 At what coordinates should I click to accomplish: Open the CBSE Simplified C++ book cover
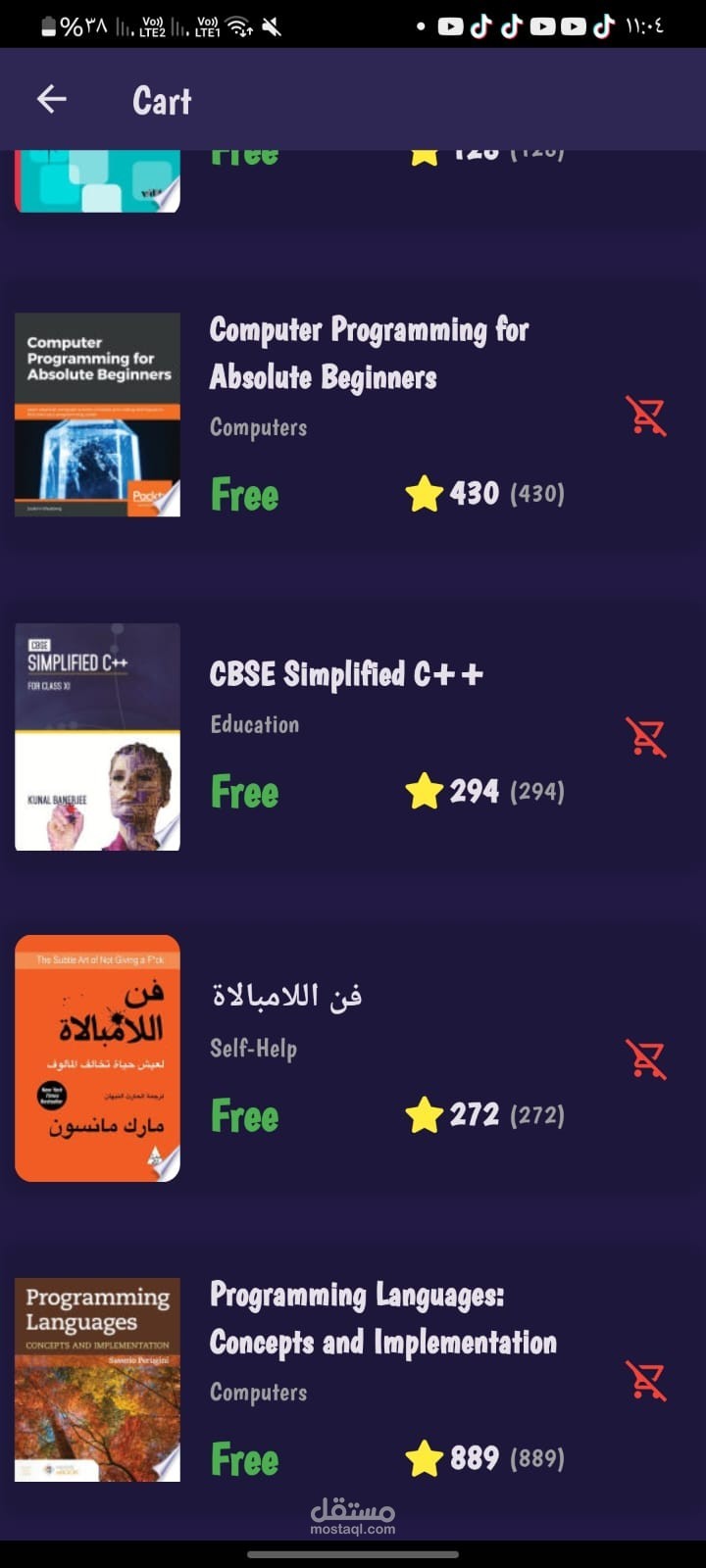(x=98, y=737)
